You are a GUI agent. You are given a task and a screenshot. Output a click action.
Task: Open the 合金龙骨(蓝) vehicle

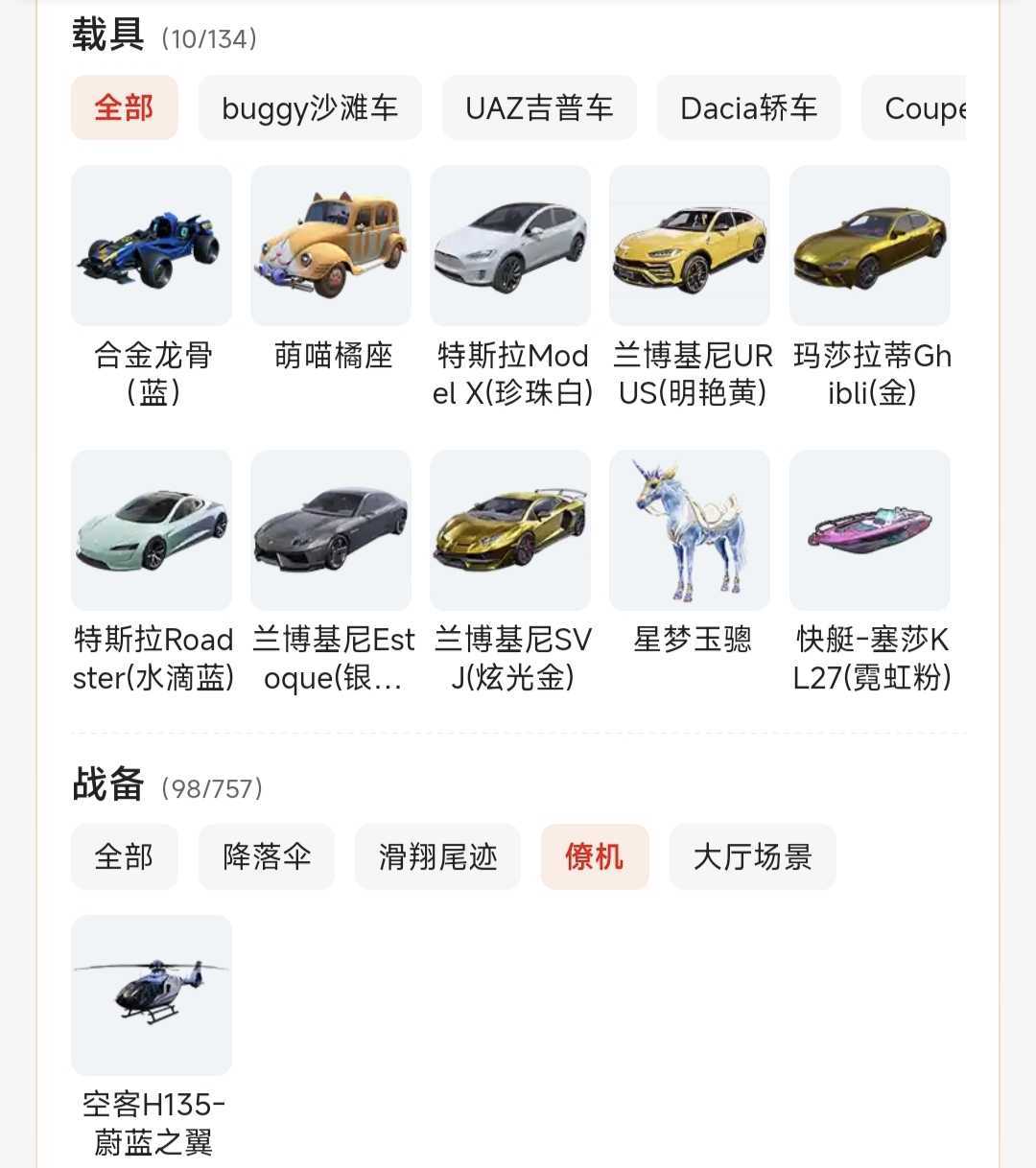152,246
